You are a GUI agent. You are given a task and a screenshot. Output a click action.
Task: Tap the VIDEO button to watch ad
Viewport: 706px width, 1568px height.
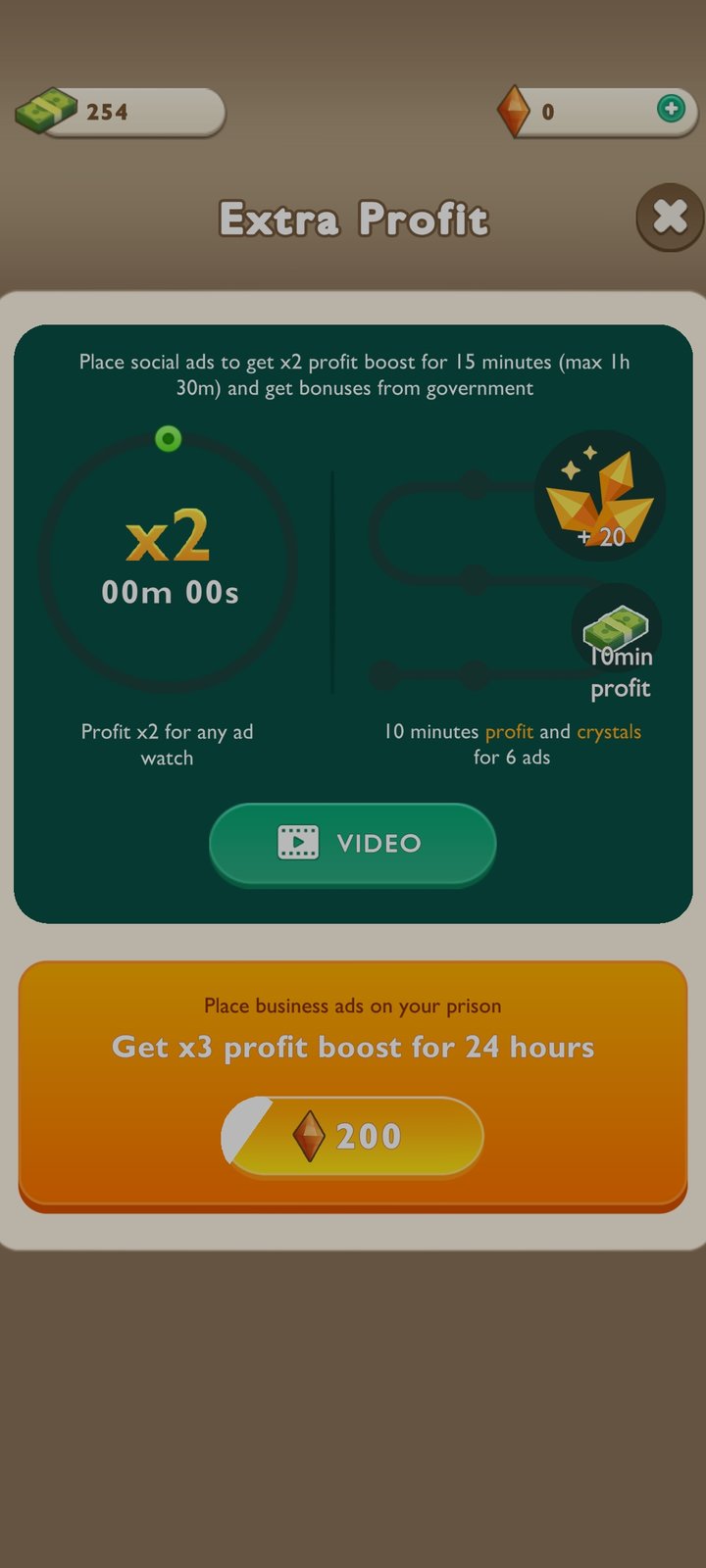[352, 844]
